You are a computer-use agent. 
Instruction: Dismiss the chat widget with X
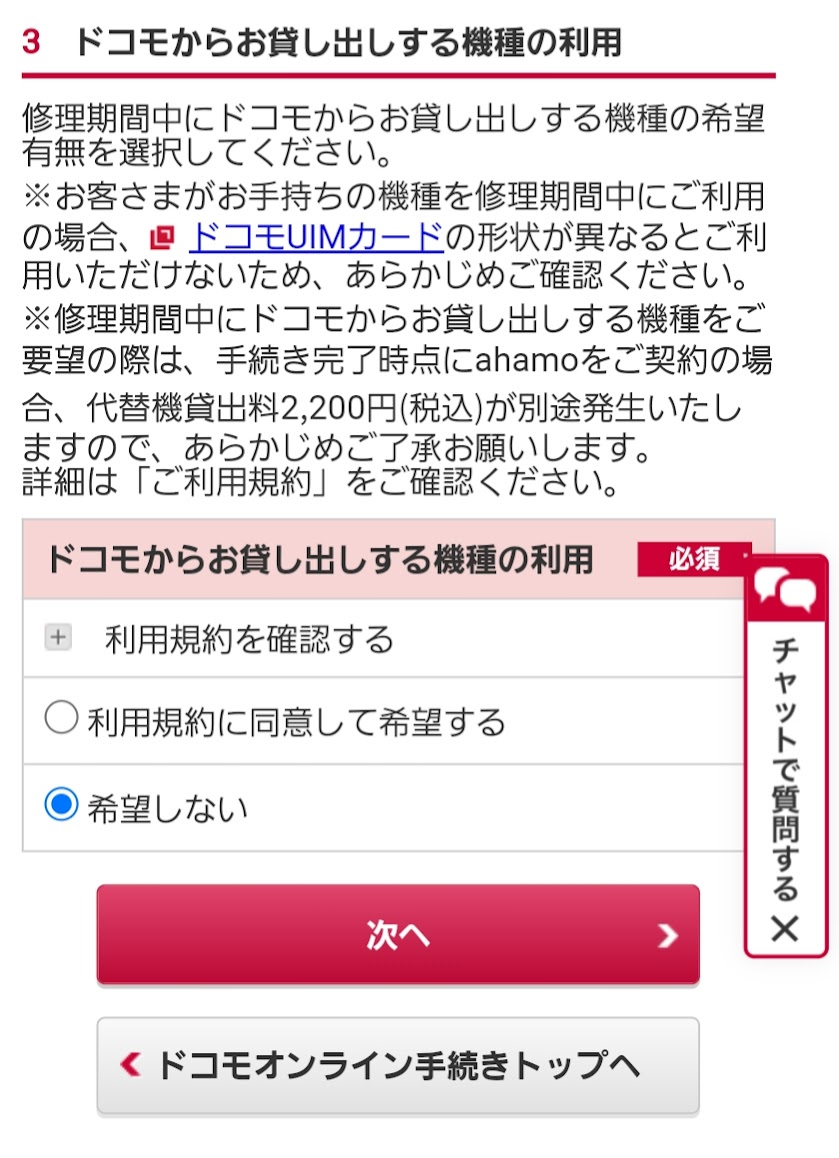786,929
